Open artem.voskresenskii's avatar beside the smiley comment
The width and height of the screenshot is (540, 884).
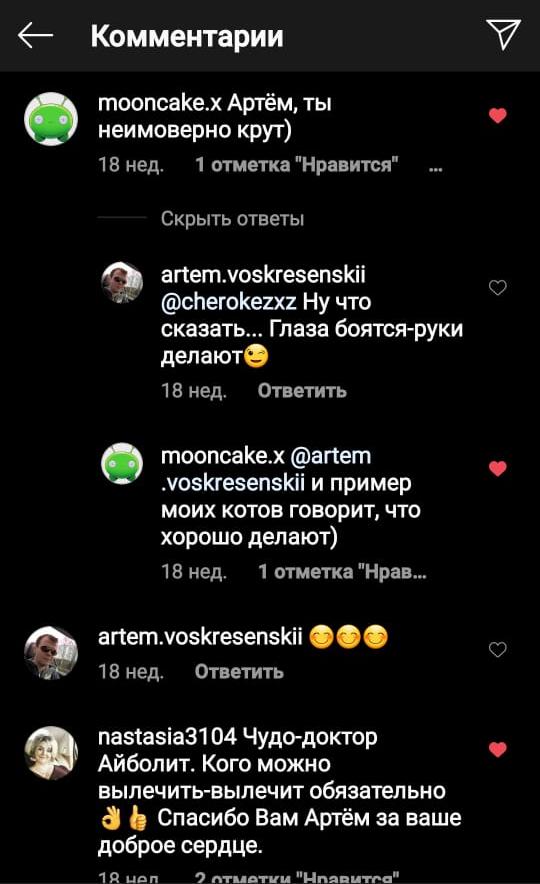coord(51,653)
